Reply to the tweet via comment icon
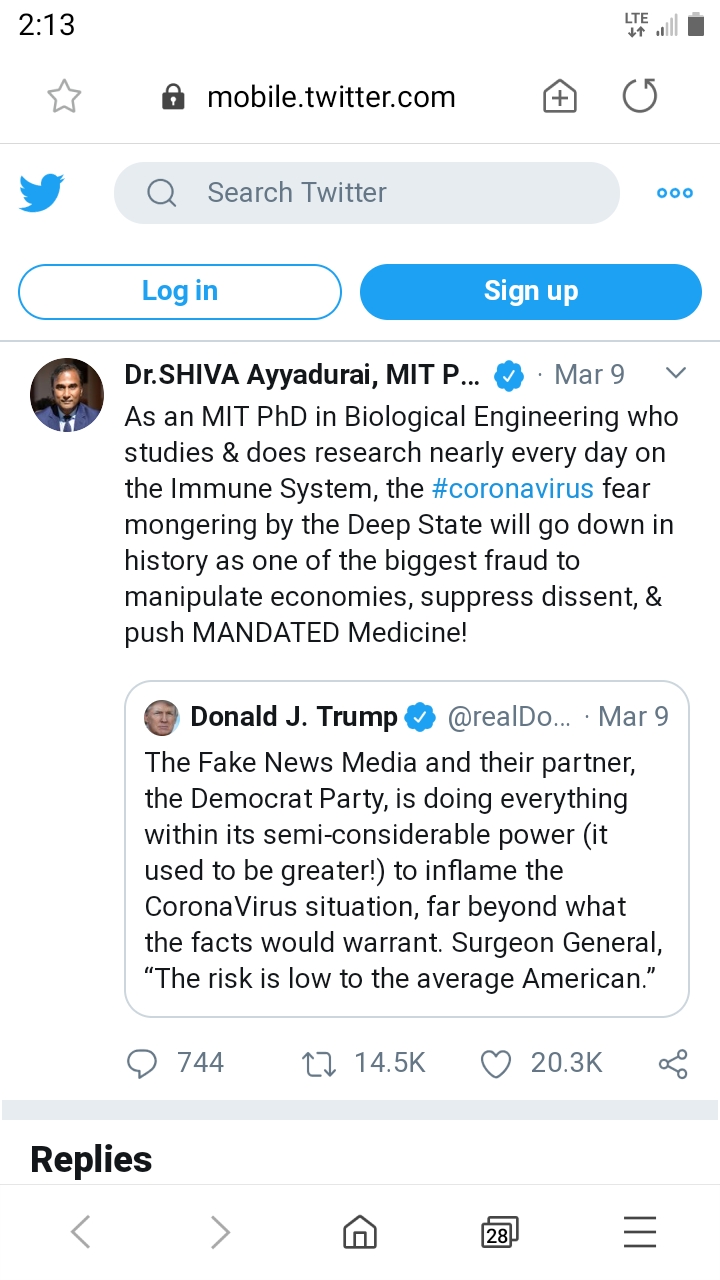 click(x=143, y=1063)
